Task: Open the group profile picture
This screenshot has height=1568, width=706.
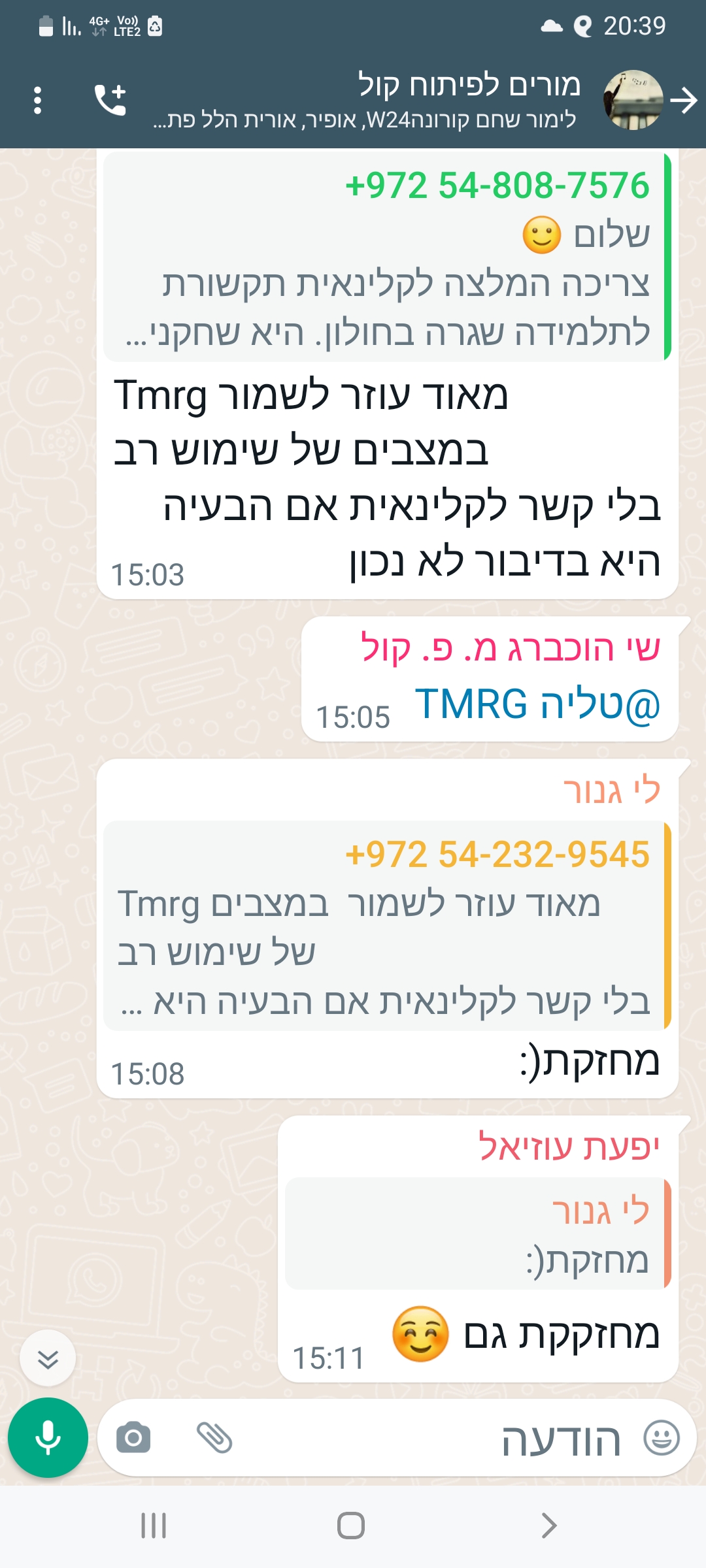Action: [x=632, y=100]
